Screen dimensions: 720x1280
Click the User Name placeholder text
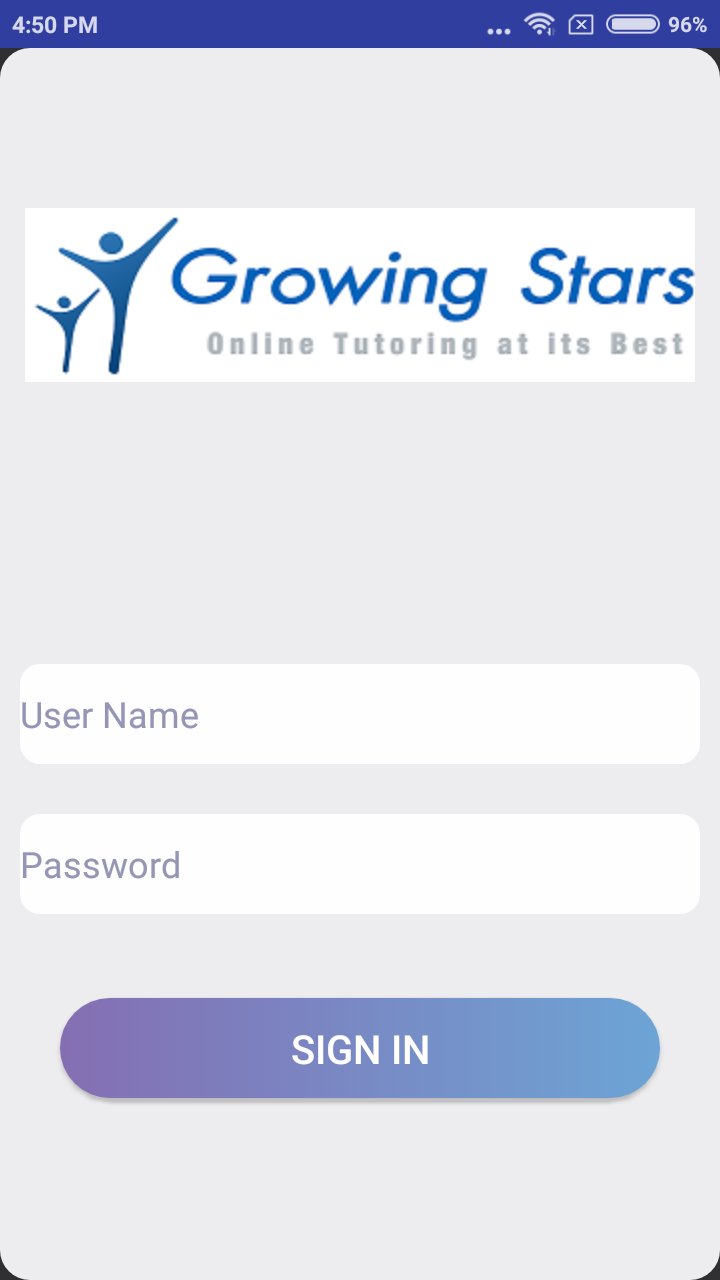point(109,715)
